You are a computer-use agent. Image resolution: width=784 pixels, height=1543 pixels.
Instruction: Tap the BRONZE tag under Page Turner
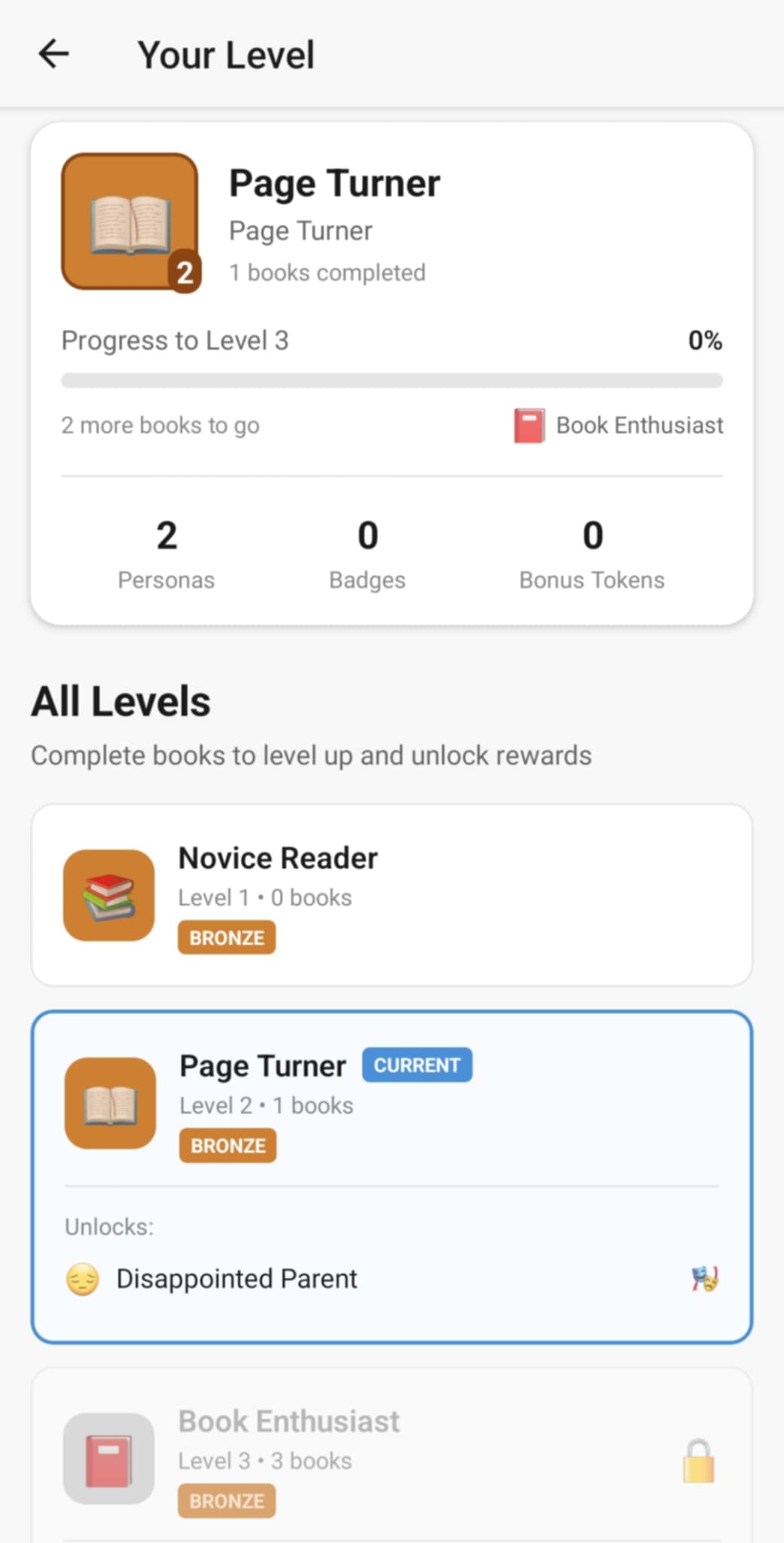[227, 1145]
